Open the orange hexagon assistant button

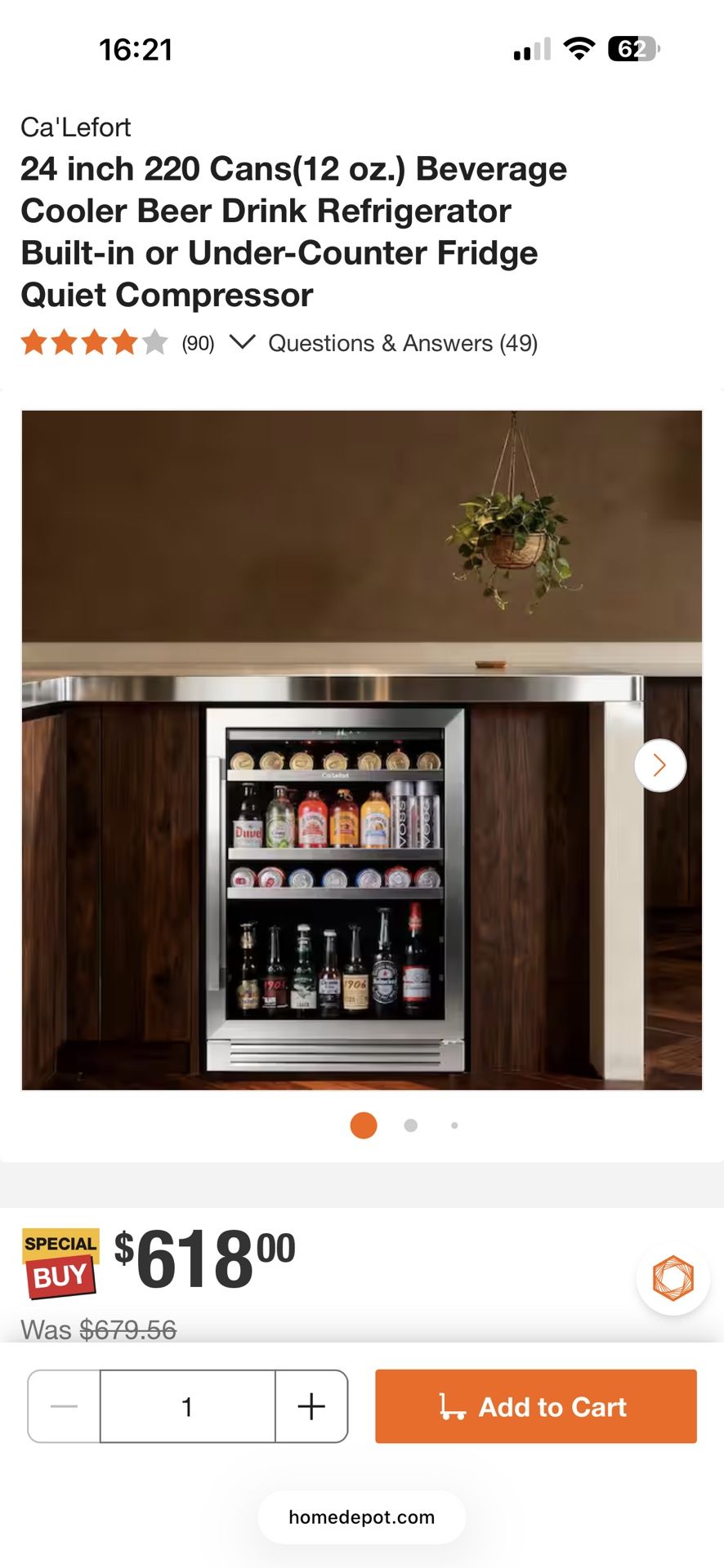[x=673, y=1278]
